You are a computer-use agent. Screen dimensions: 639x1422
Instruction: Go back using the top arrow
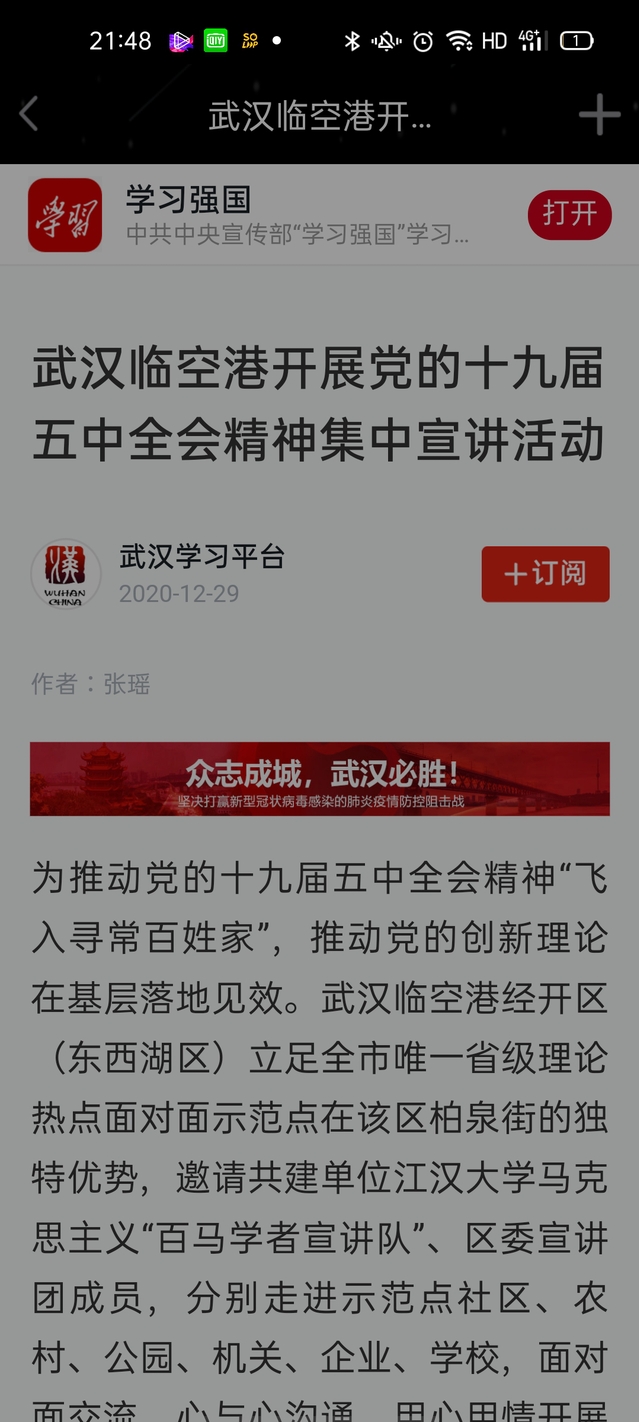click(29, 114)
